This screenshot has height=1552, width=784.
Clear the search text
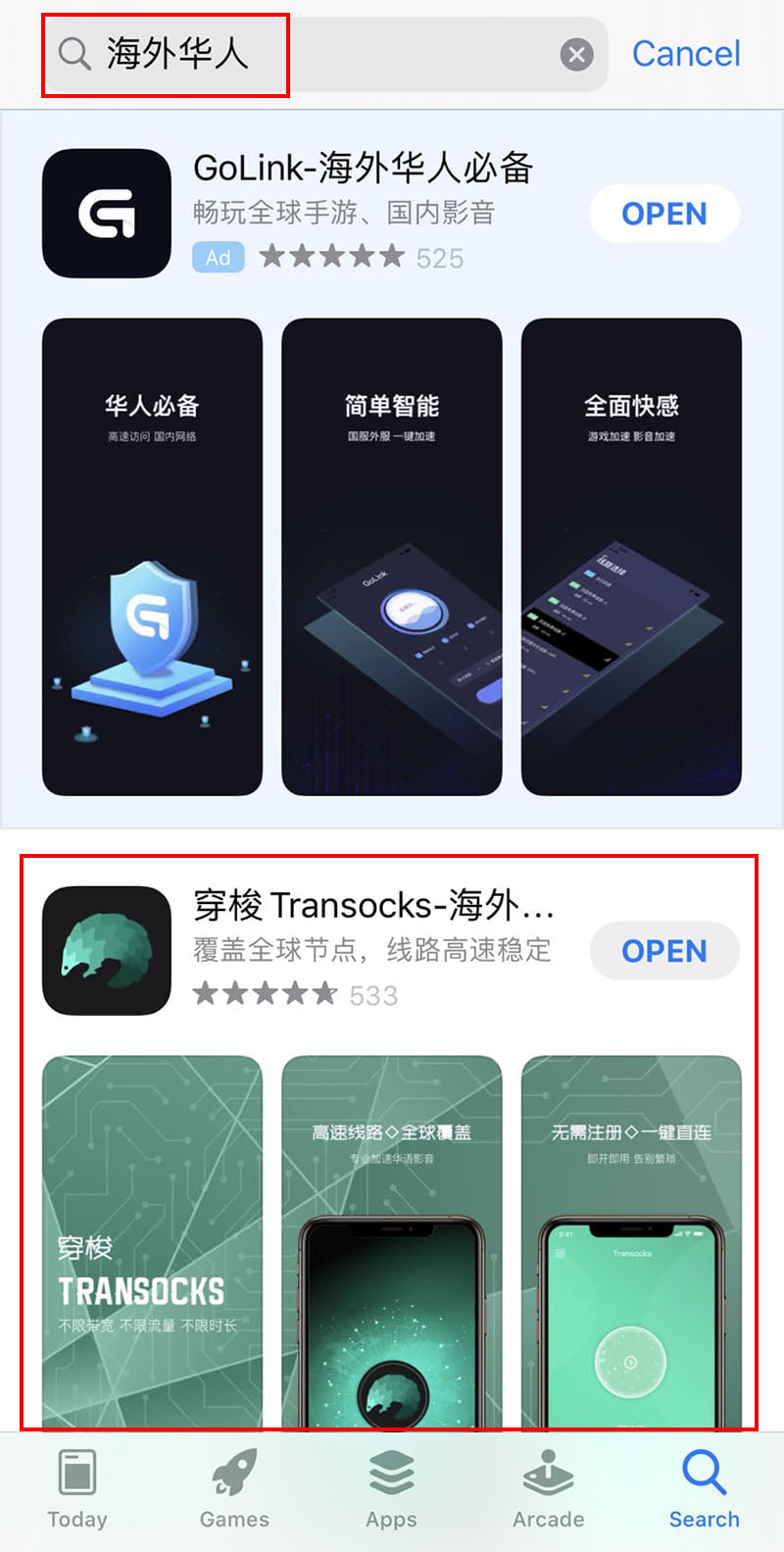tap(576, 54)
